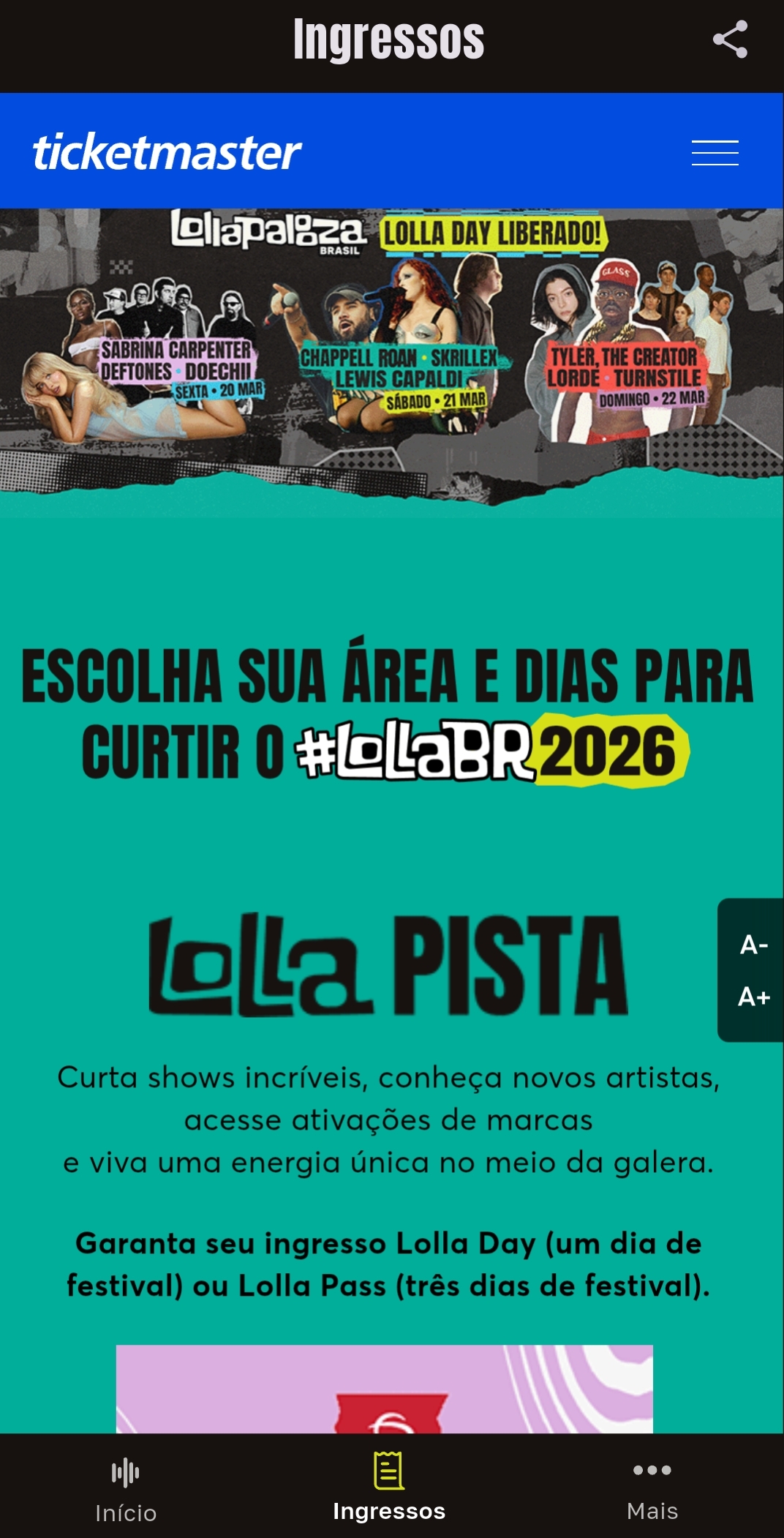Open the Ticketmaster homepage logo
Screen dimensions: 784x1538
(x=167, y=153)
